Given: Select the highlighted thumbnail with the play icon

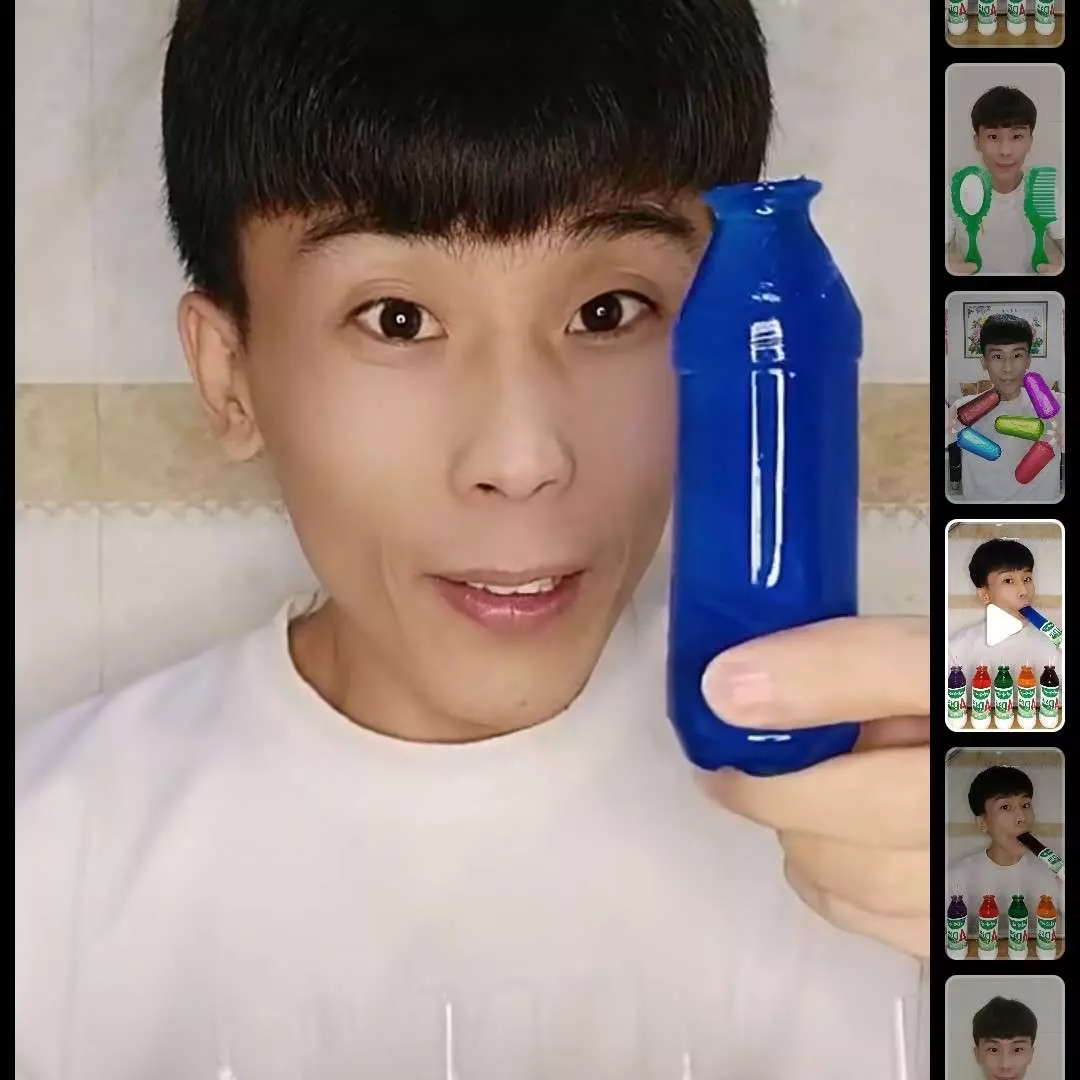Looking at the screenshot, I should (1004, 625).
